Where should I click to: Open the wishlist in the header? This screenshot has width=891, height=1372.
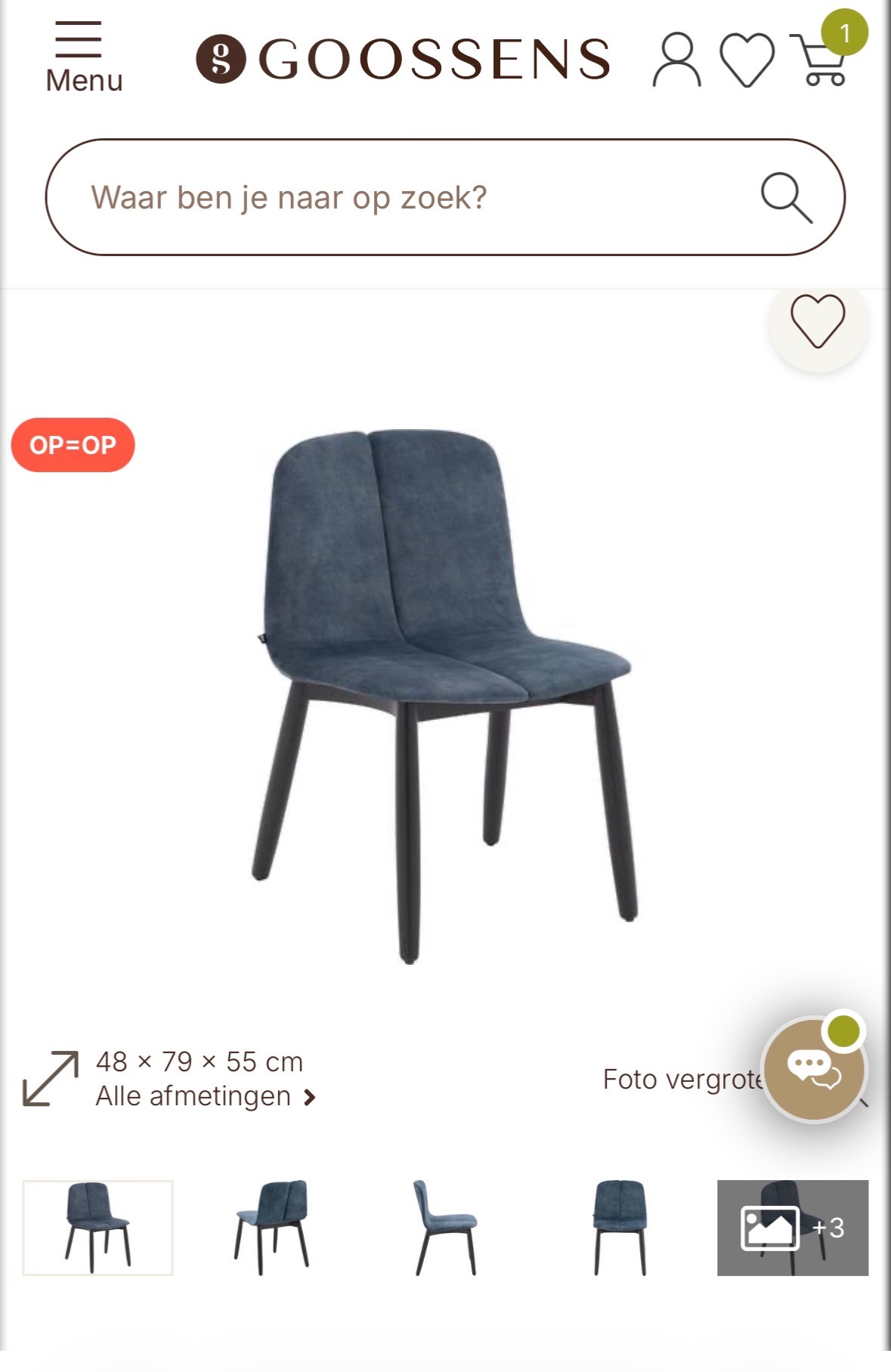tap(747, 59)
